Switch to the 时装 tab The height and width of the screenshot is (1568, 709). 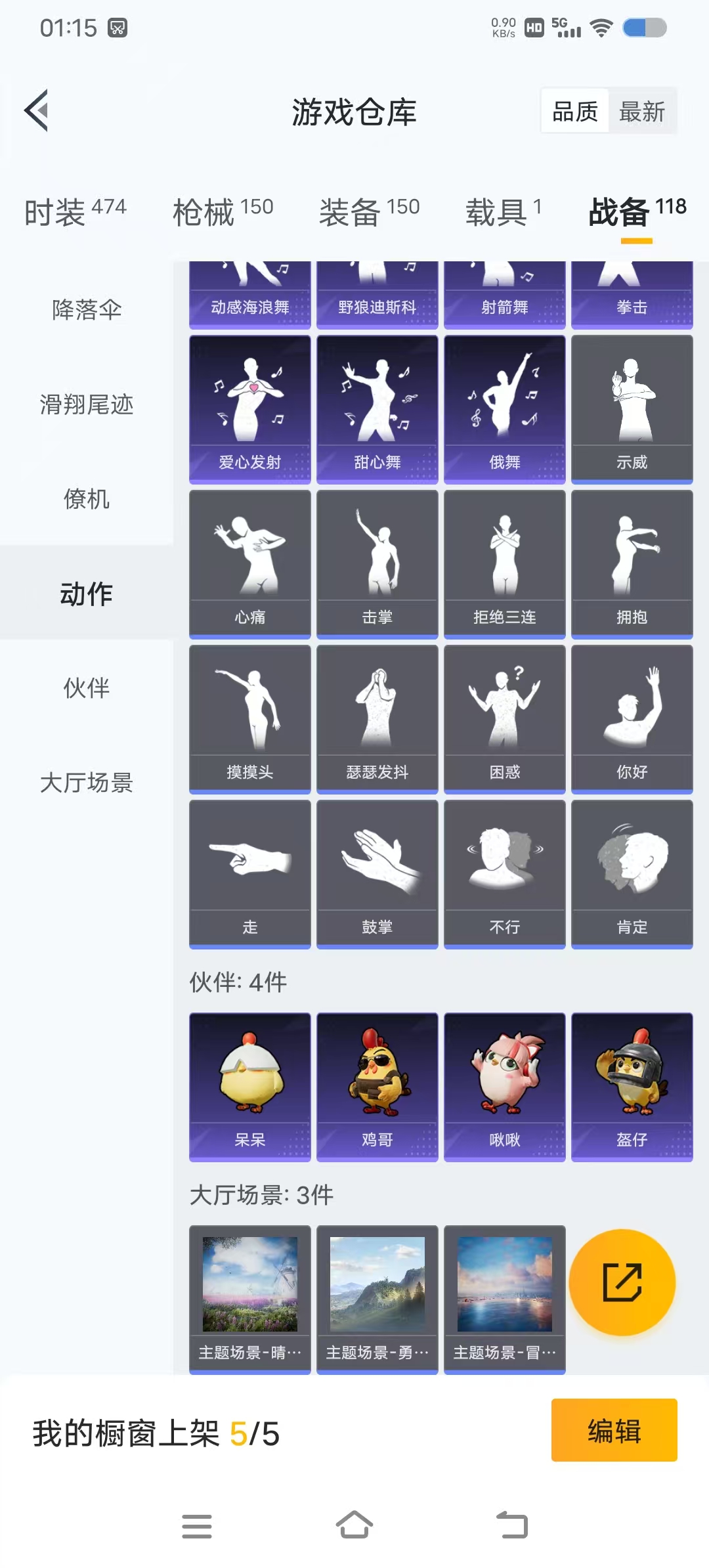(x=75, y=212)
